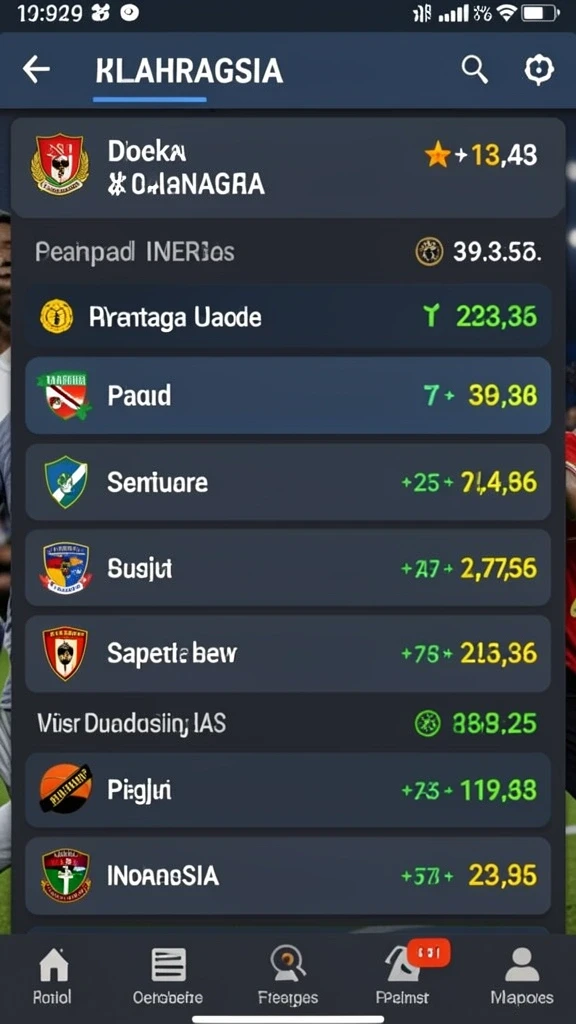Screen dimensions: 576x1024
Task: Switch to the Fteerges tab
Action: (288, 975)
